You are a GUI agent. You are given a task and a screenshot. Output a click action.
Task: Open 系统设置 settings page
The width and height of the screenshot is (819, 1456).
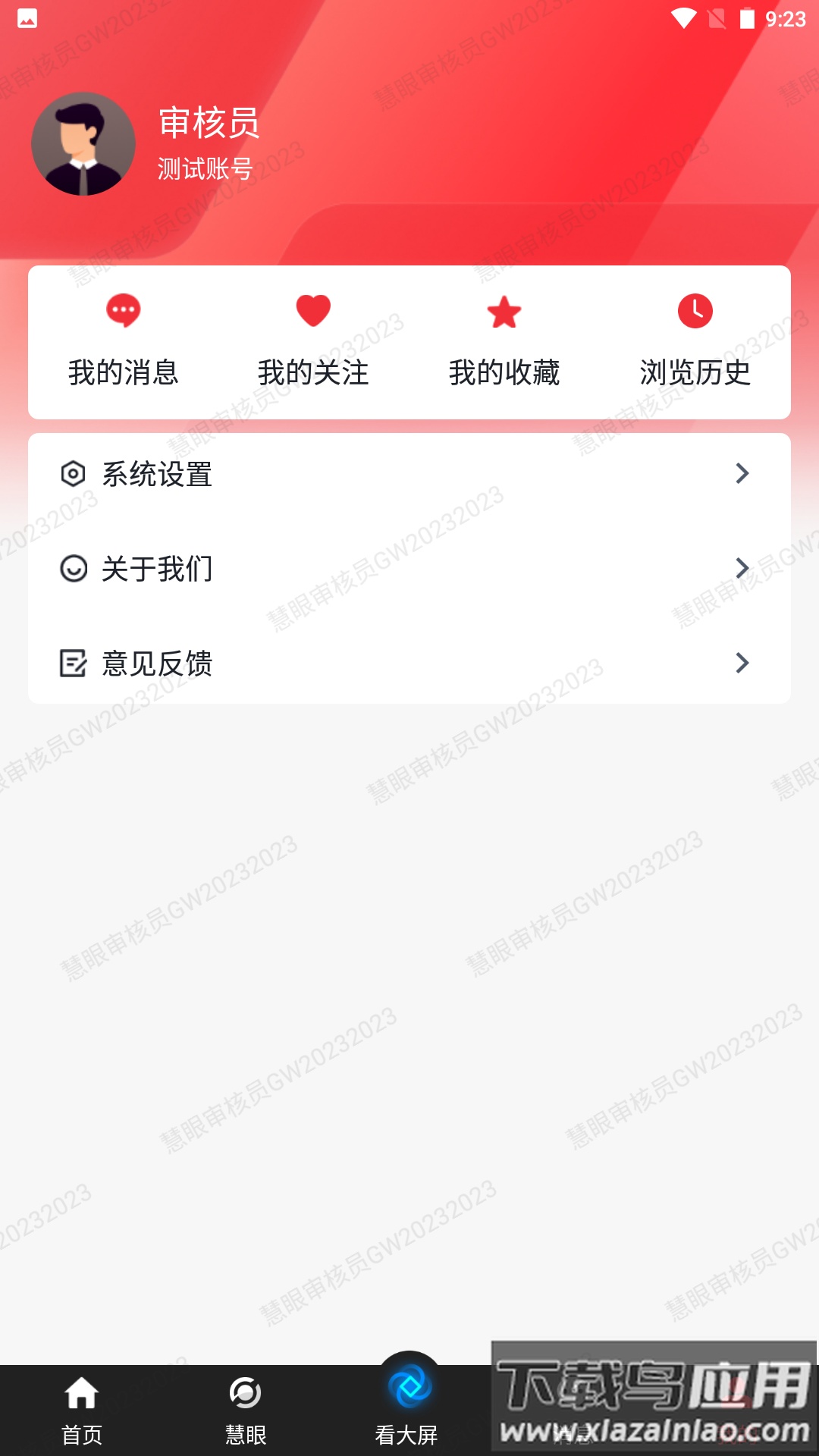158,475
